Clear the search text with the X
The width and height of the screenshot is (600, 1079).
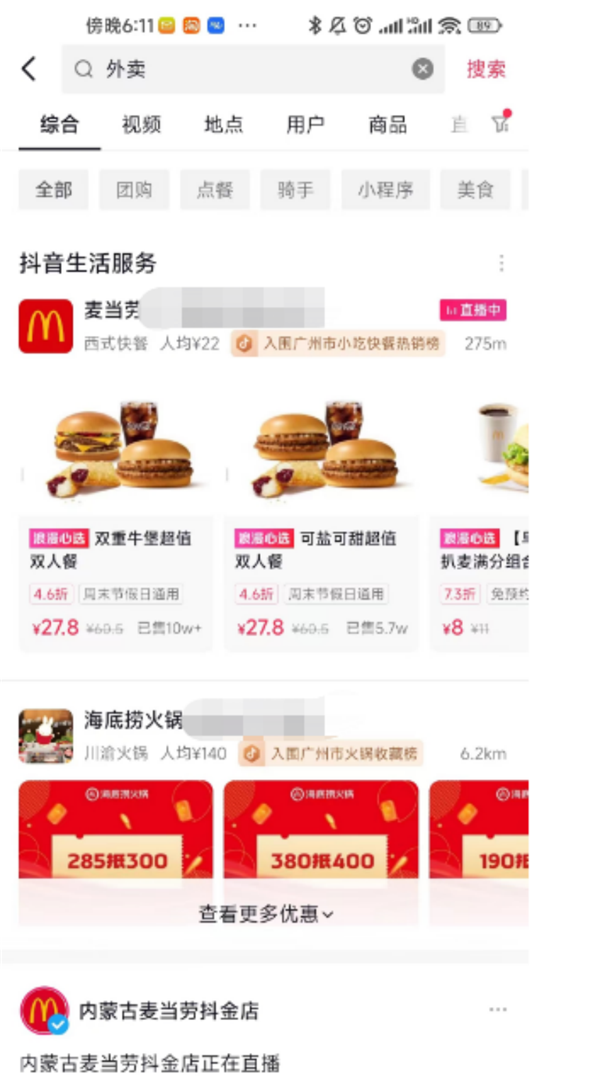pos(423,69)
